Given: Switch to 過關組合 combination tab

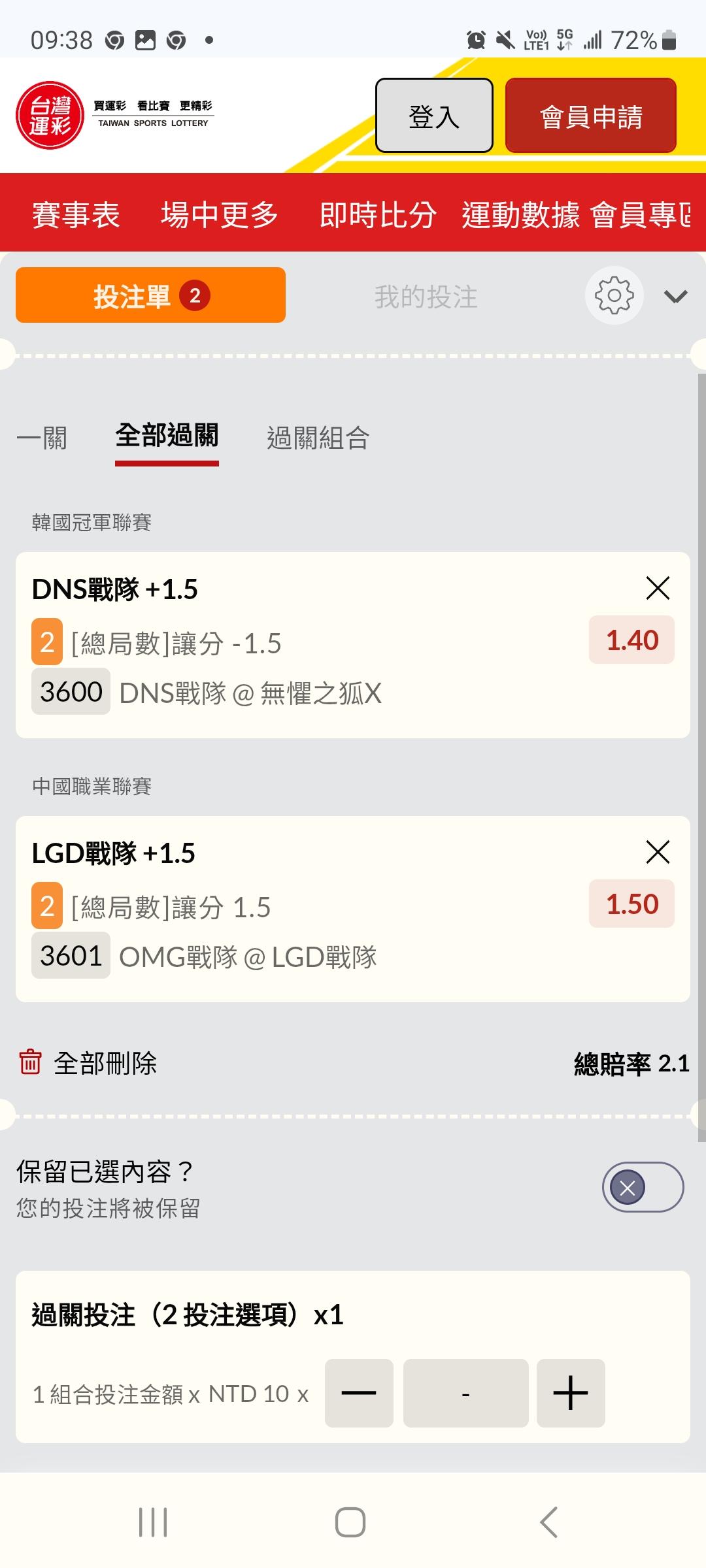Looking at the screenshot, I should 318,438.
